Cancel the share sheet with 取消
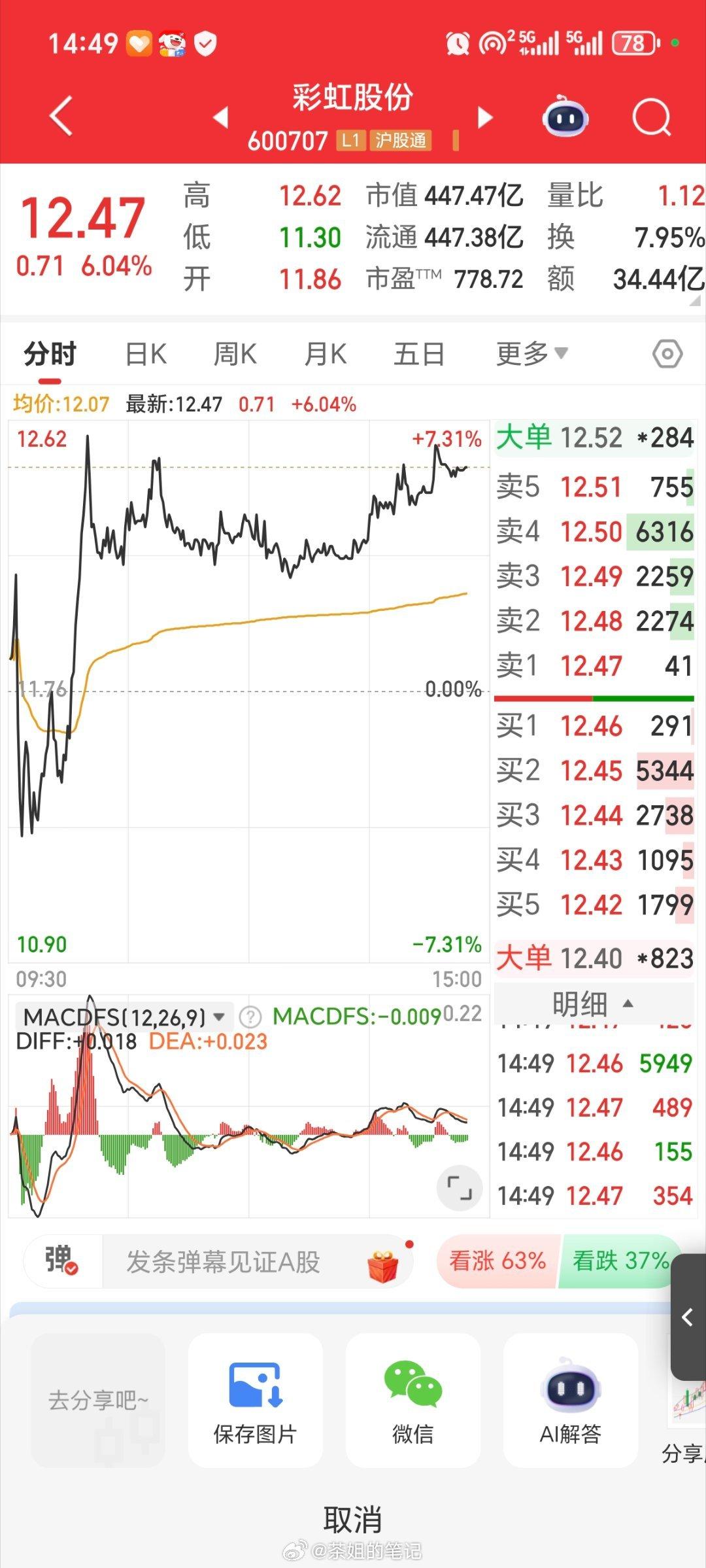 (x=353, y=1519)
